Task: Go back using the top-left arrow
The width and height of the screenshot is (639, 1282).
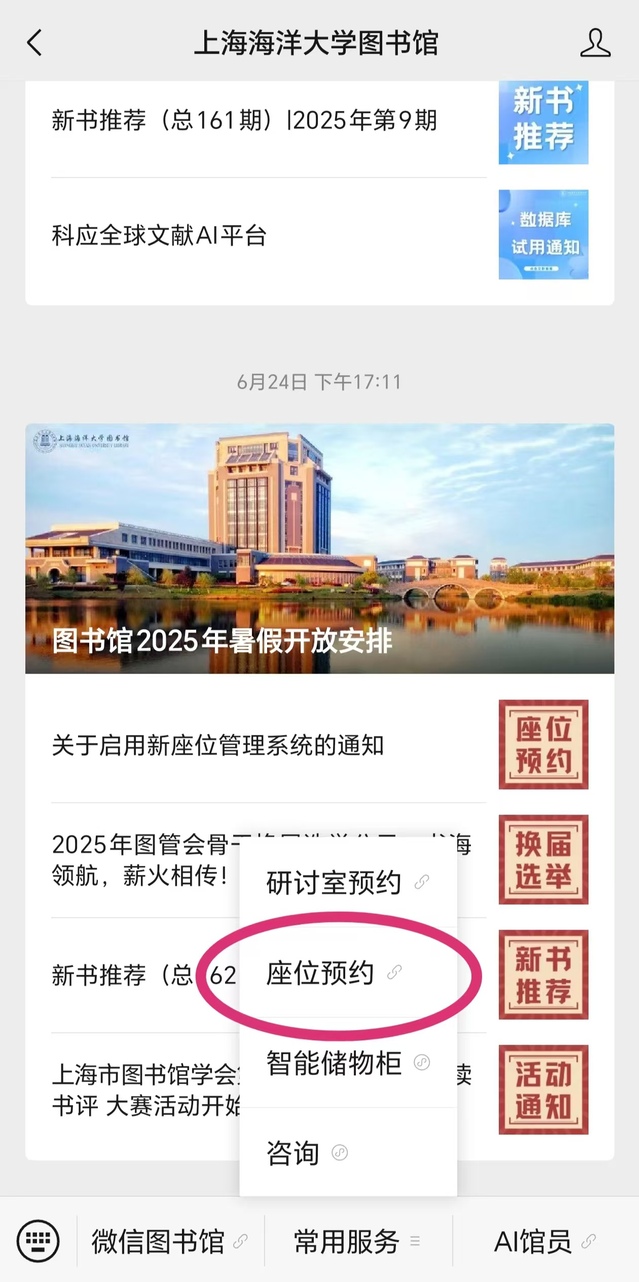Action: click(35, 43)
